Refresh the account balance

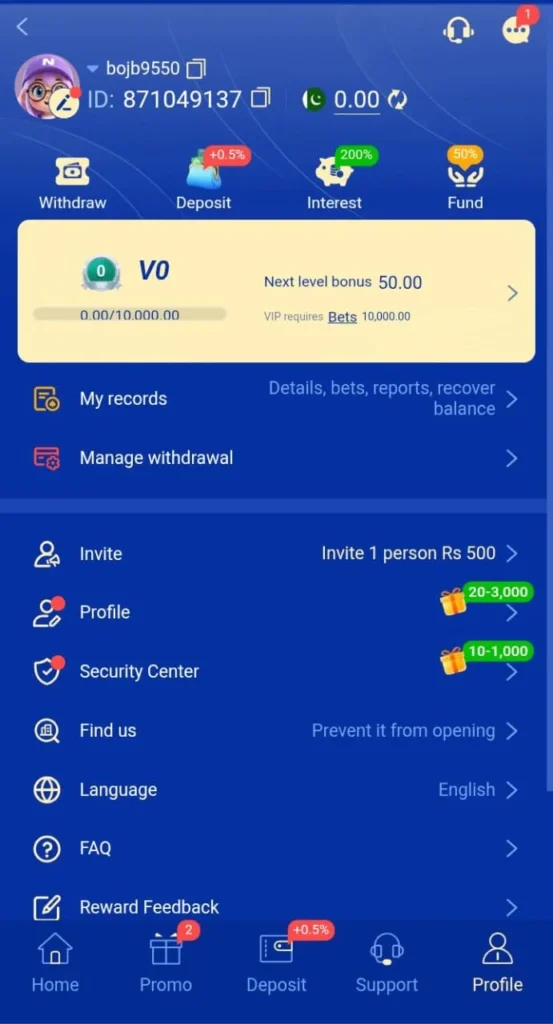click(397, 99)
